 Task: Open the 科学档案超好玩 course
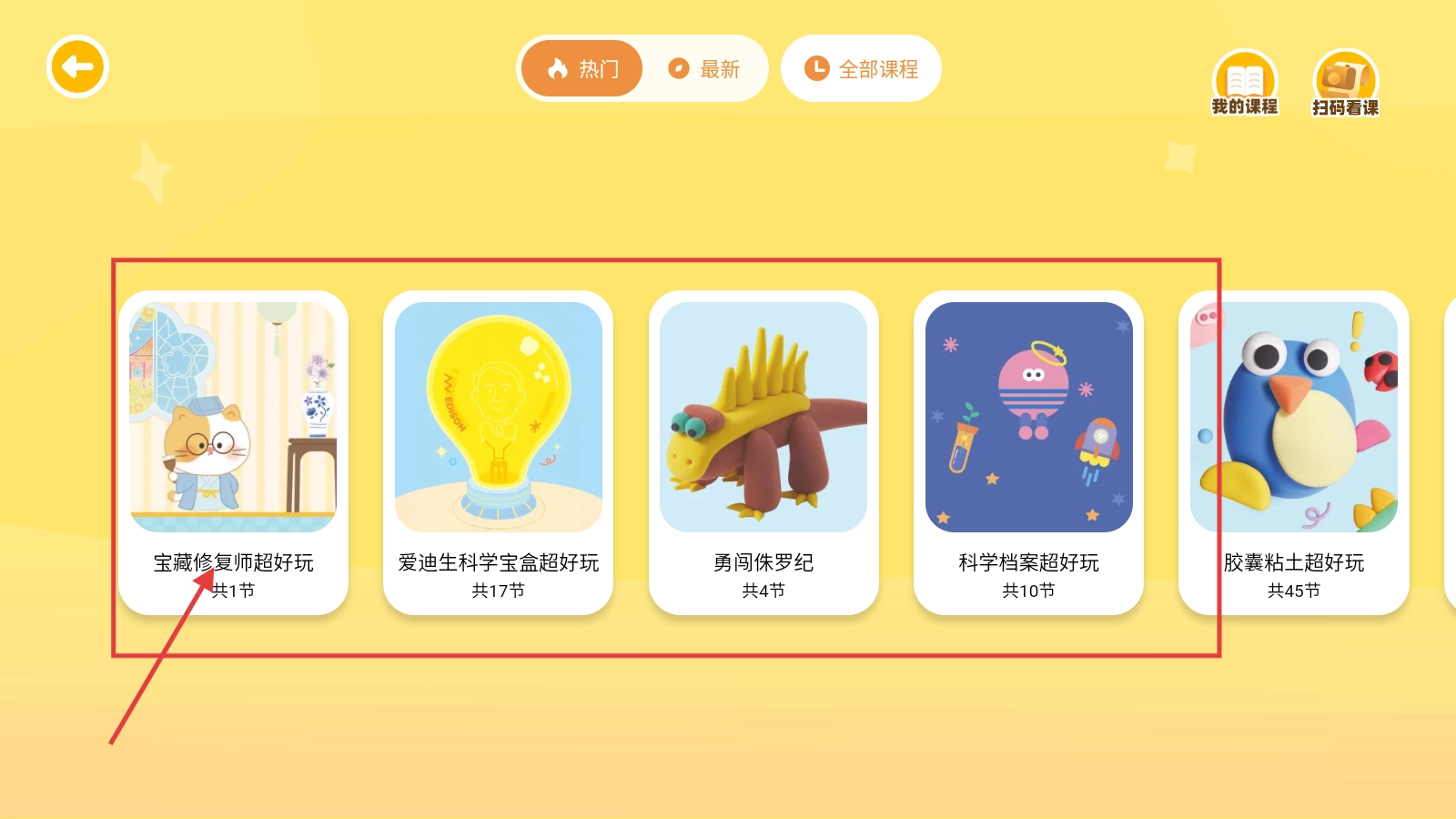click(1028, 452)
